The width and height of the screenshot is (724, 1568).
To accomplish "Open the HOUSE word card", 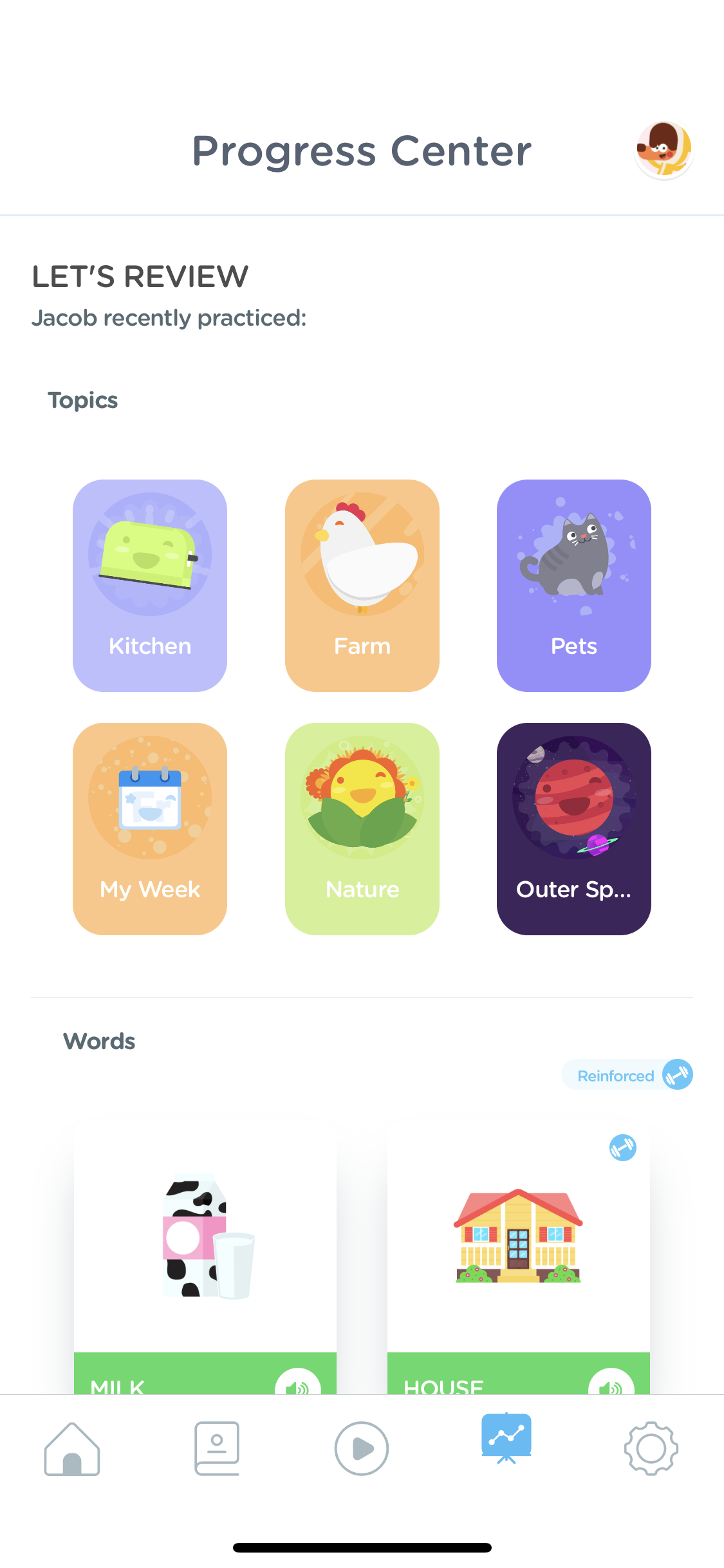I will tap(519, 1258).
